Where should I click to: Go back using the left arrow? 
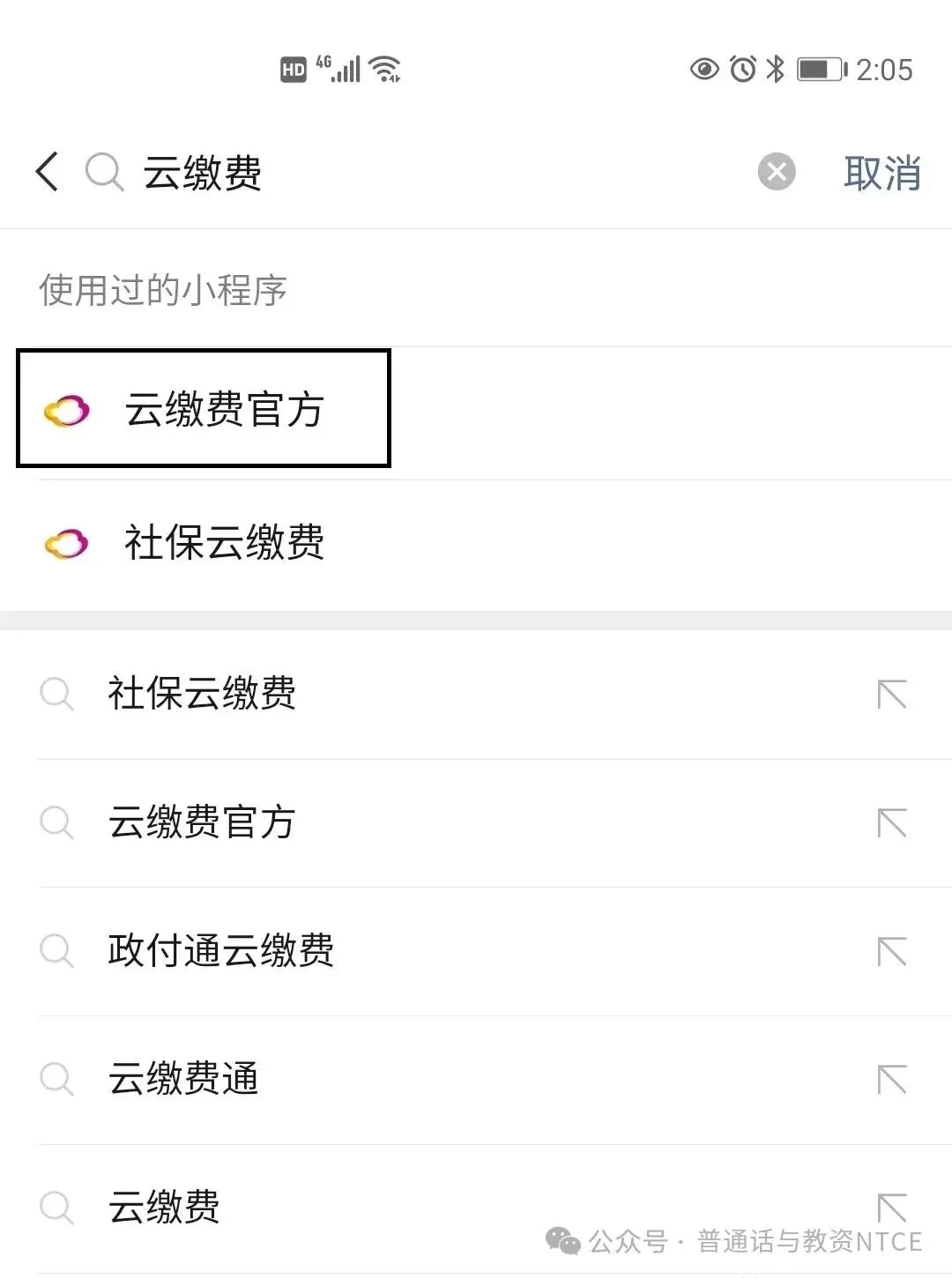coord(48,171)
